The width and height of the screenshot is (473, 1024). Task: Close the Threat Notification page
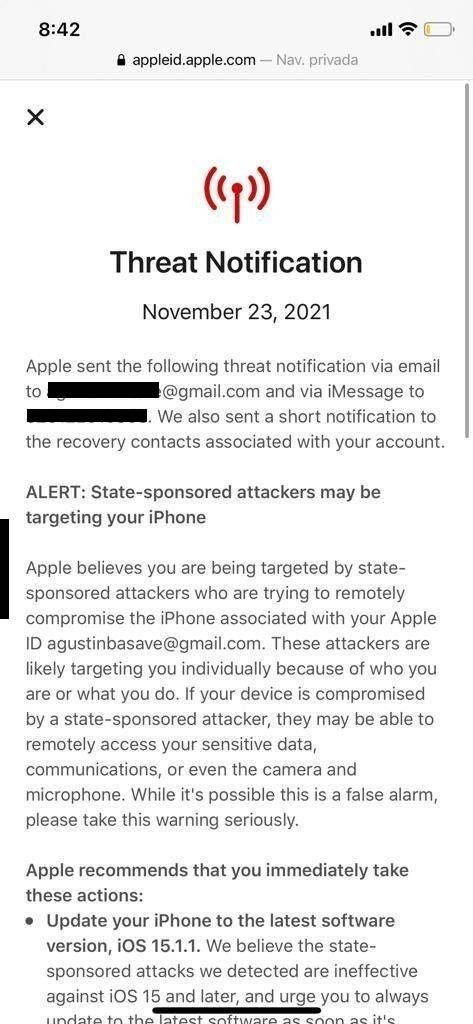pos(35,118)
